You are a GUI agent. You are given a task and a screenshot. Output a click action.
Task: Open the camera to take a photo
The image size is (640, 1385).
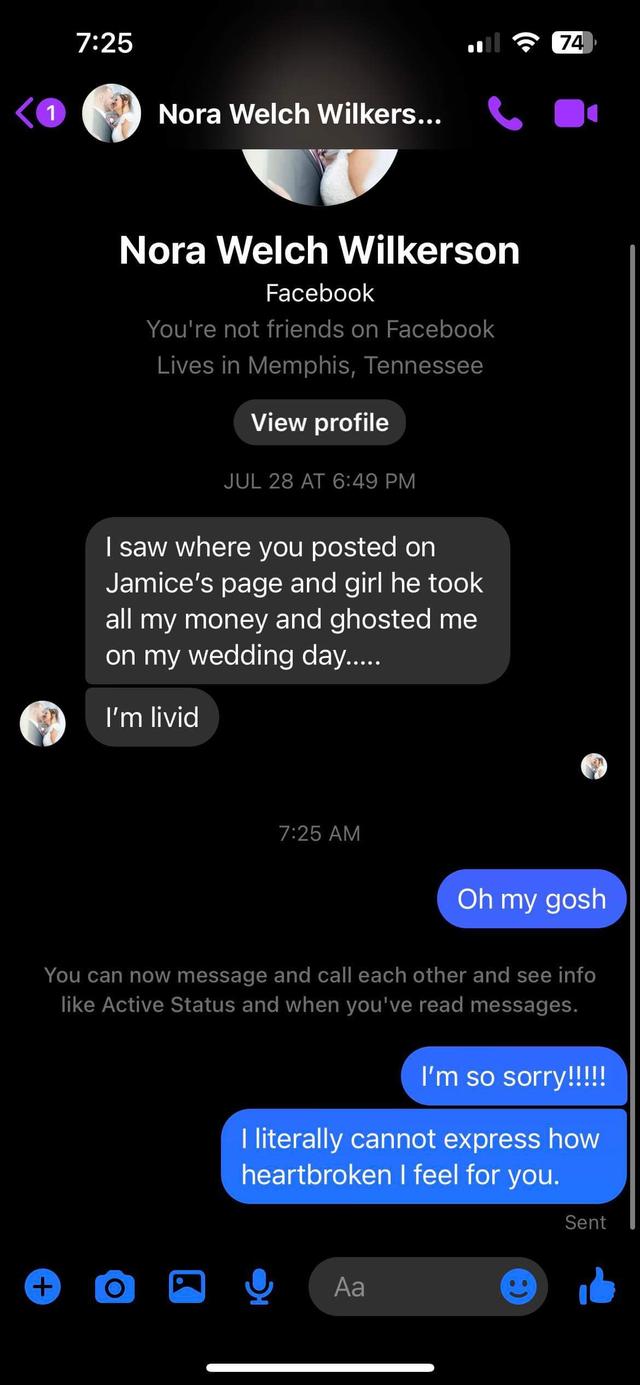(114, 1287)
